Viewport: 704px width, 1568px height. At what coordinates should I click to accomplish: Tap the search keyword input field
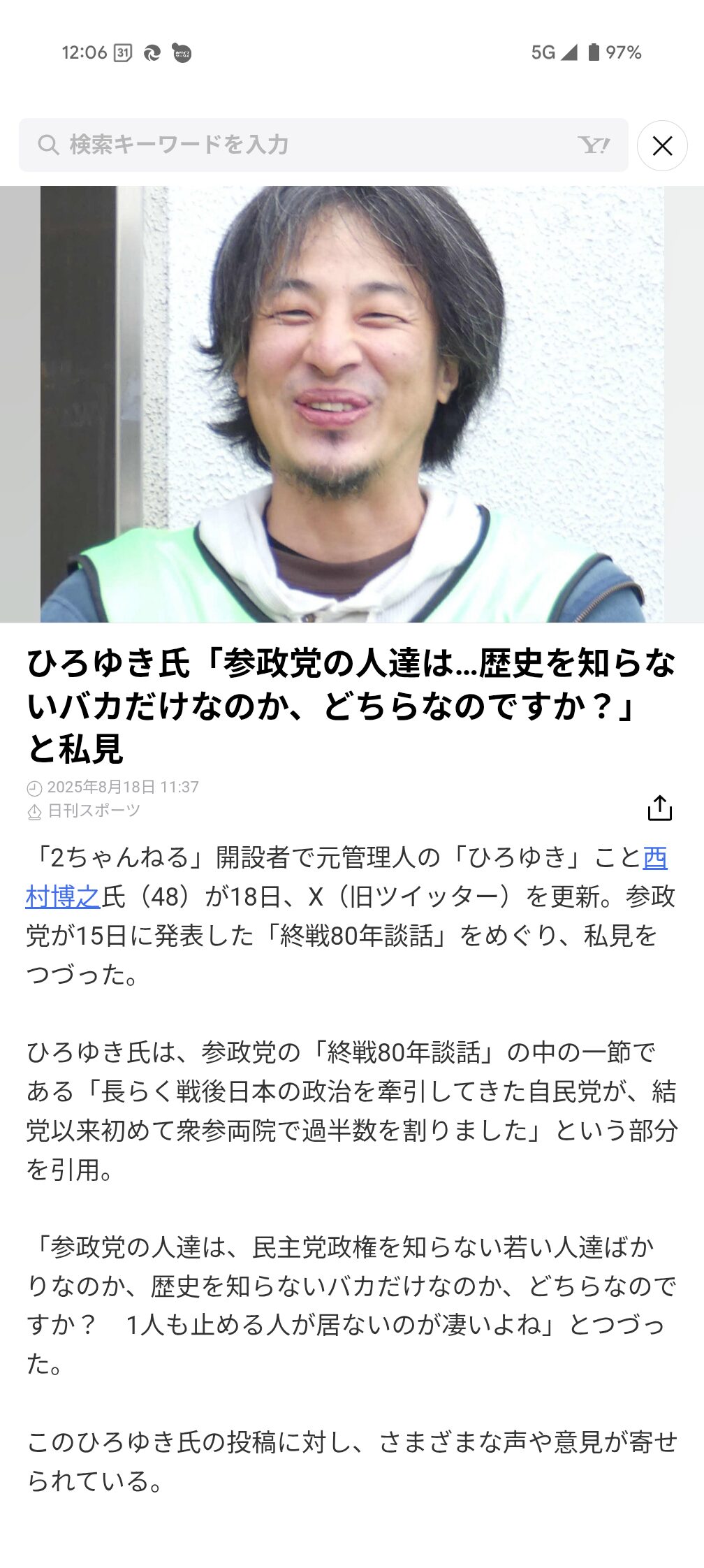[323, 145]
